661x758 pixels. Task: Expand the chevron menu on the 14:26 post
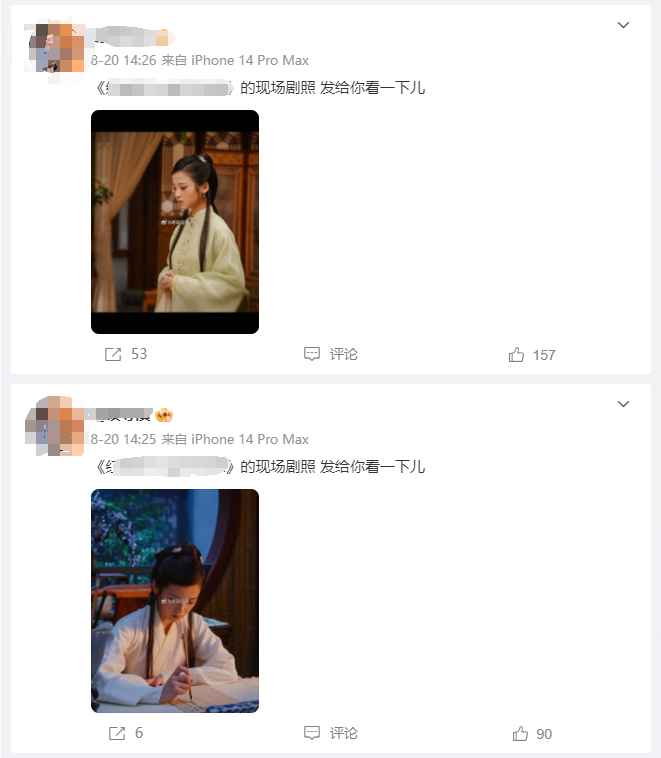coord(623,25)
